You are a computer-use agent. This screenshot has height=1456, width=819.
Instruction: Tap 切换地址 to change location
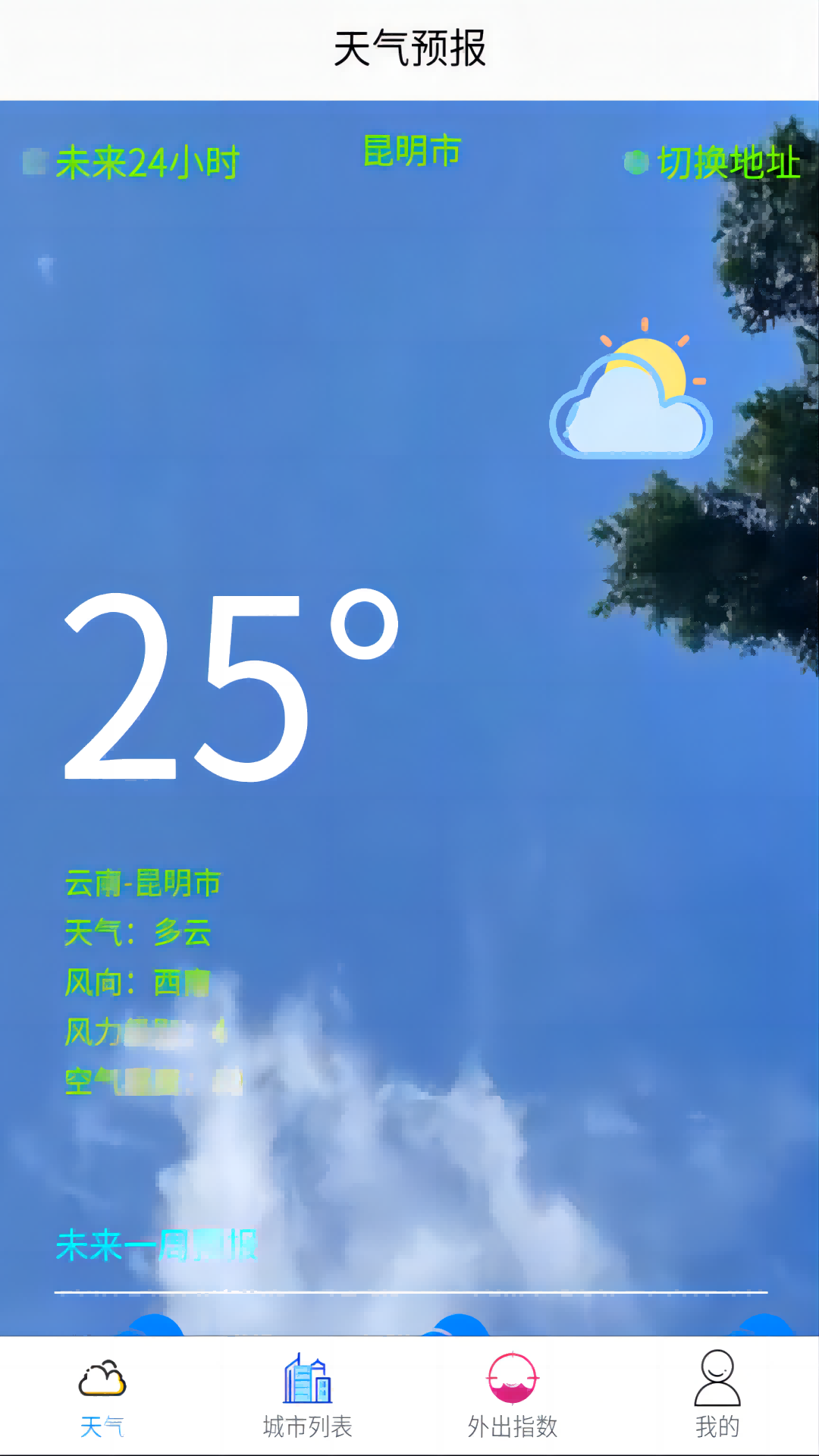click(726, 163)
